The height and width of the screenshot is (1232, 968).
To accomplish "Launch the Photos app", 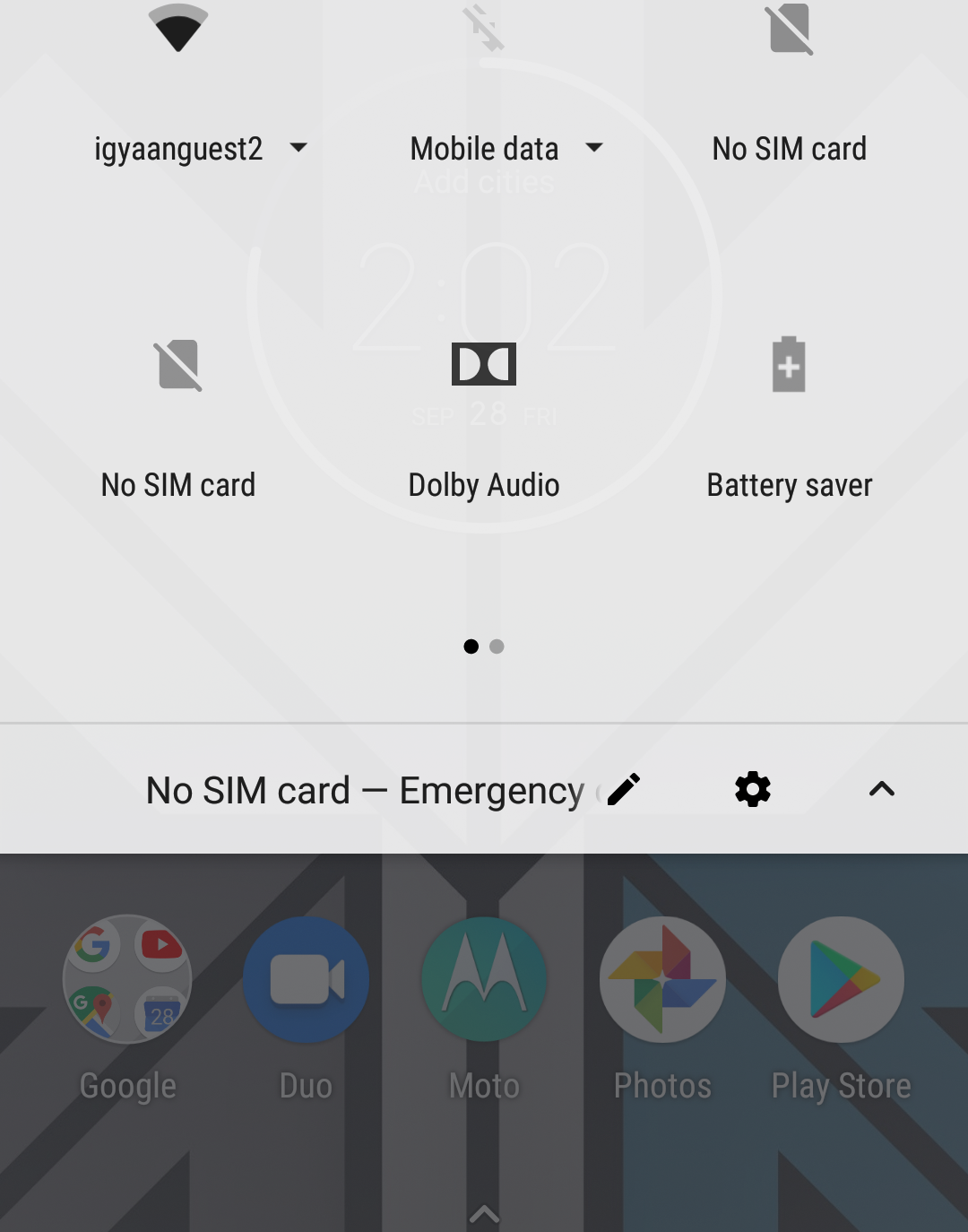I will pyautogui.click(x=662, y=979).
